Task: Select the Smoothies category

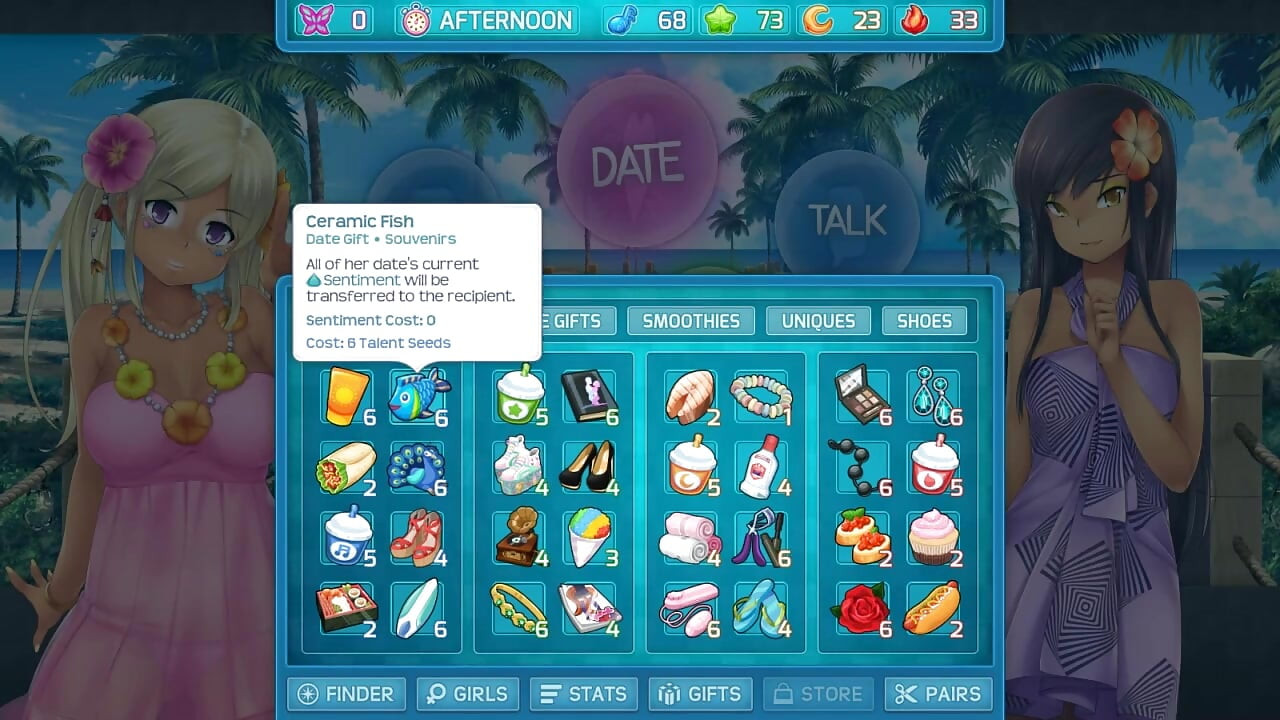Action: tap(691, 321)
